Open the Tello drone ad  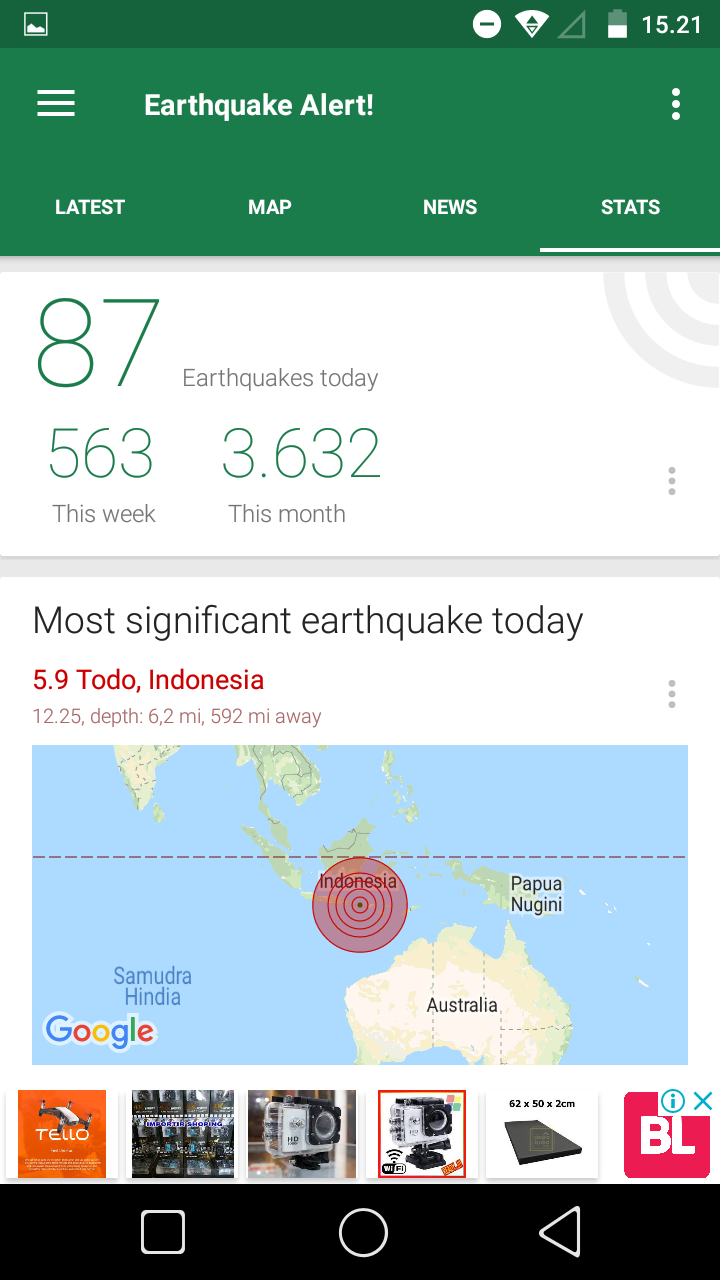tap(62, 1134)
